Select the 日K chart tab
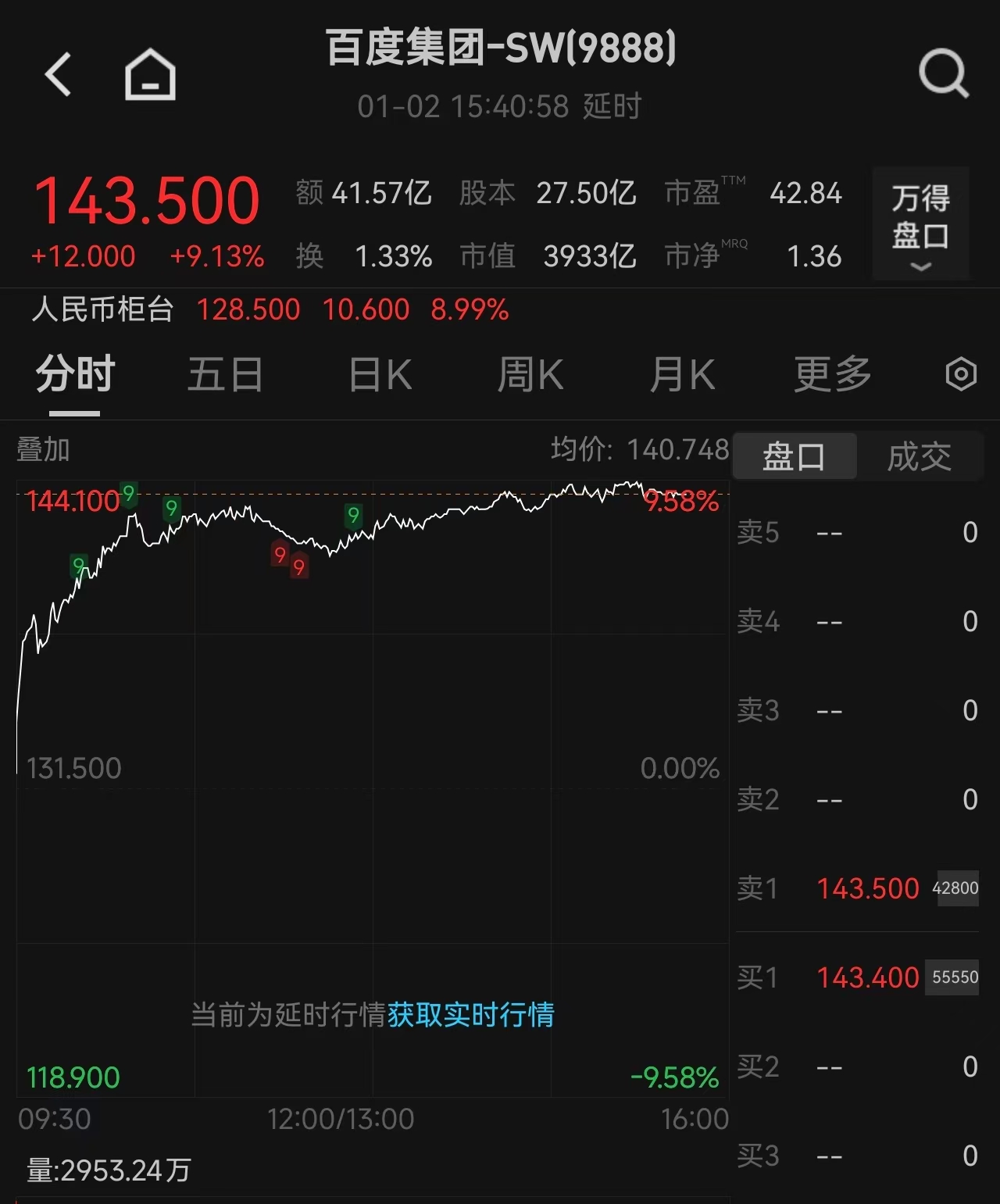Viewport: 1000px width, 1204px height. [x=380, y=374]
